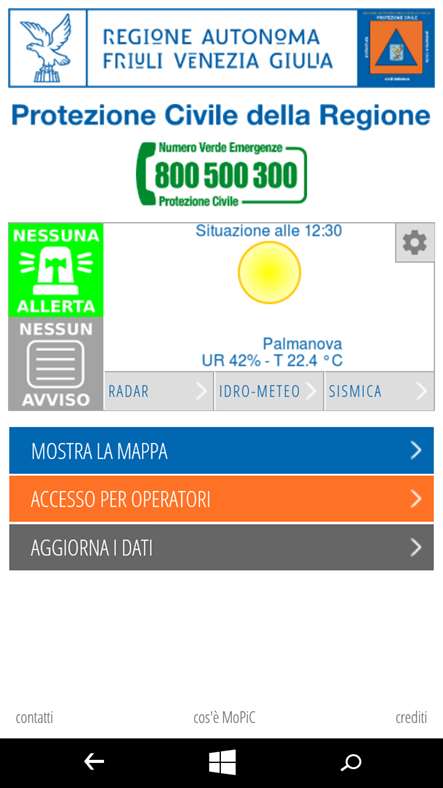Open the RADAR section
The height and width of the screenshot is (788, 443).
158,391
